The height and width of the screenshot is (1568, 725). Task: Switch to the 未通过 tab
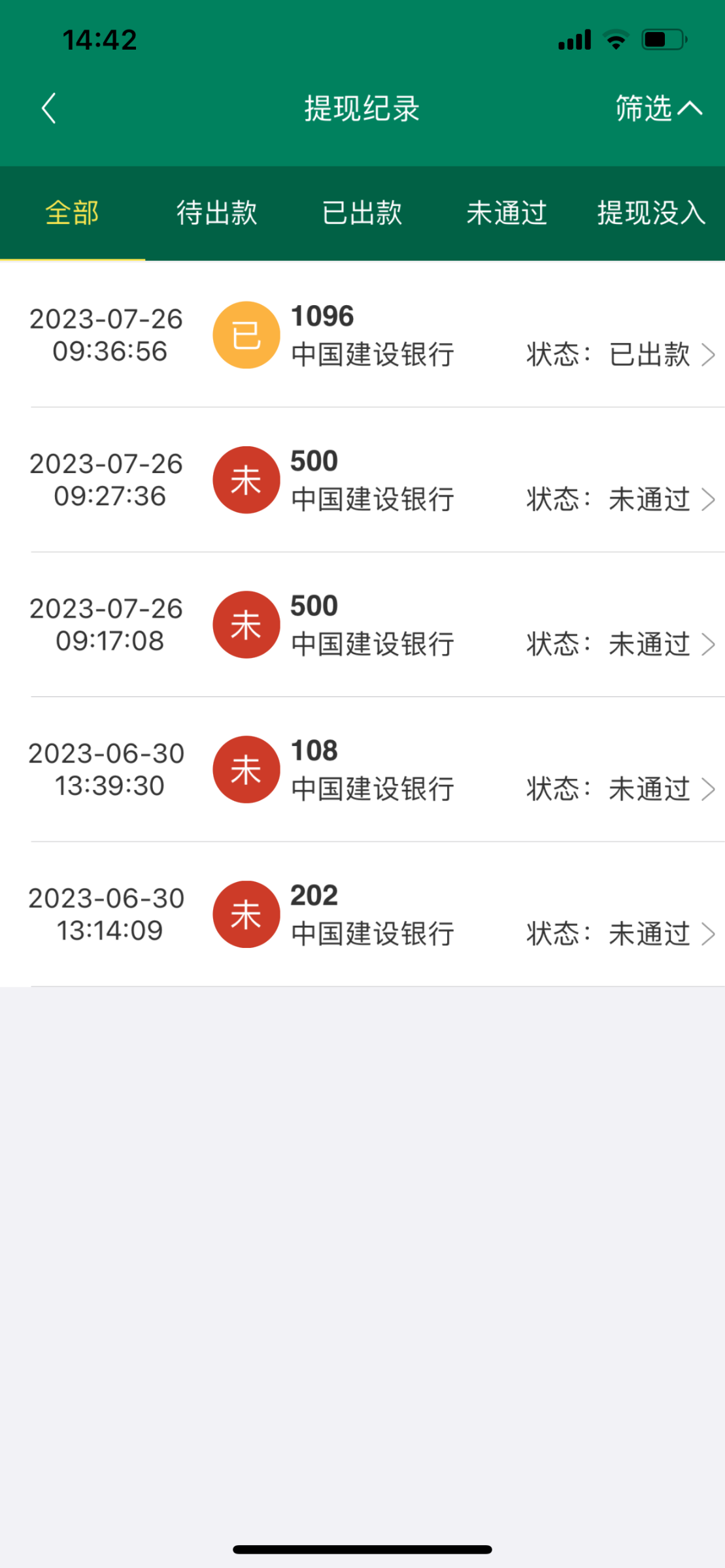507,213
